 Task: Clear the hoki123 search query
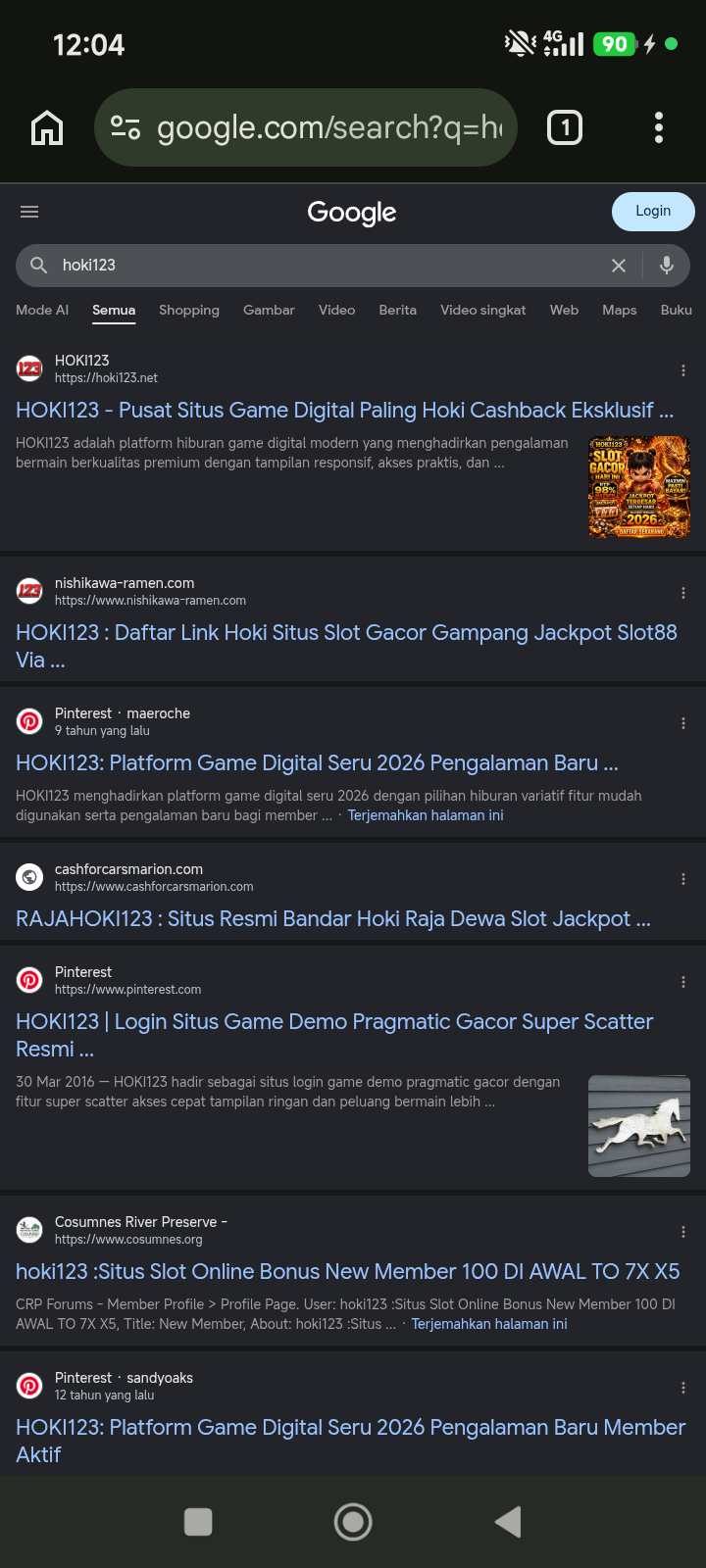619,266
